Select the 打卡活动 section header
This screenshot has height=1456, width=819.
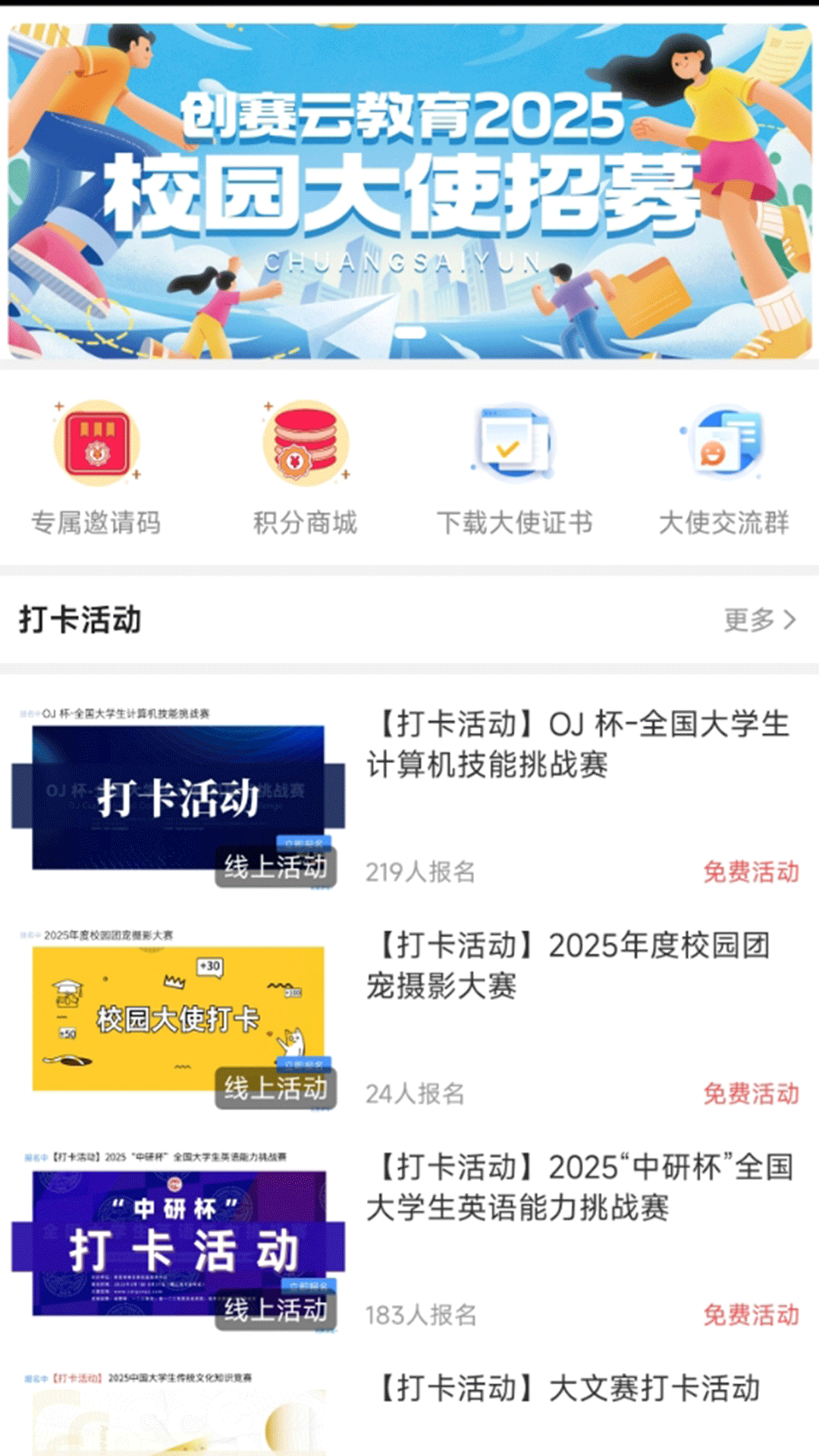click(78, 620)
